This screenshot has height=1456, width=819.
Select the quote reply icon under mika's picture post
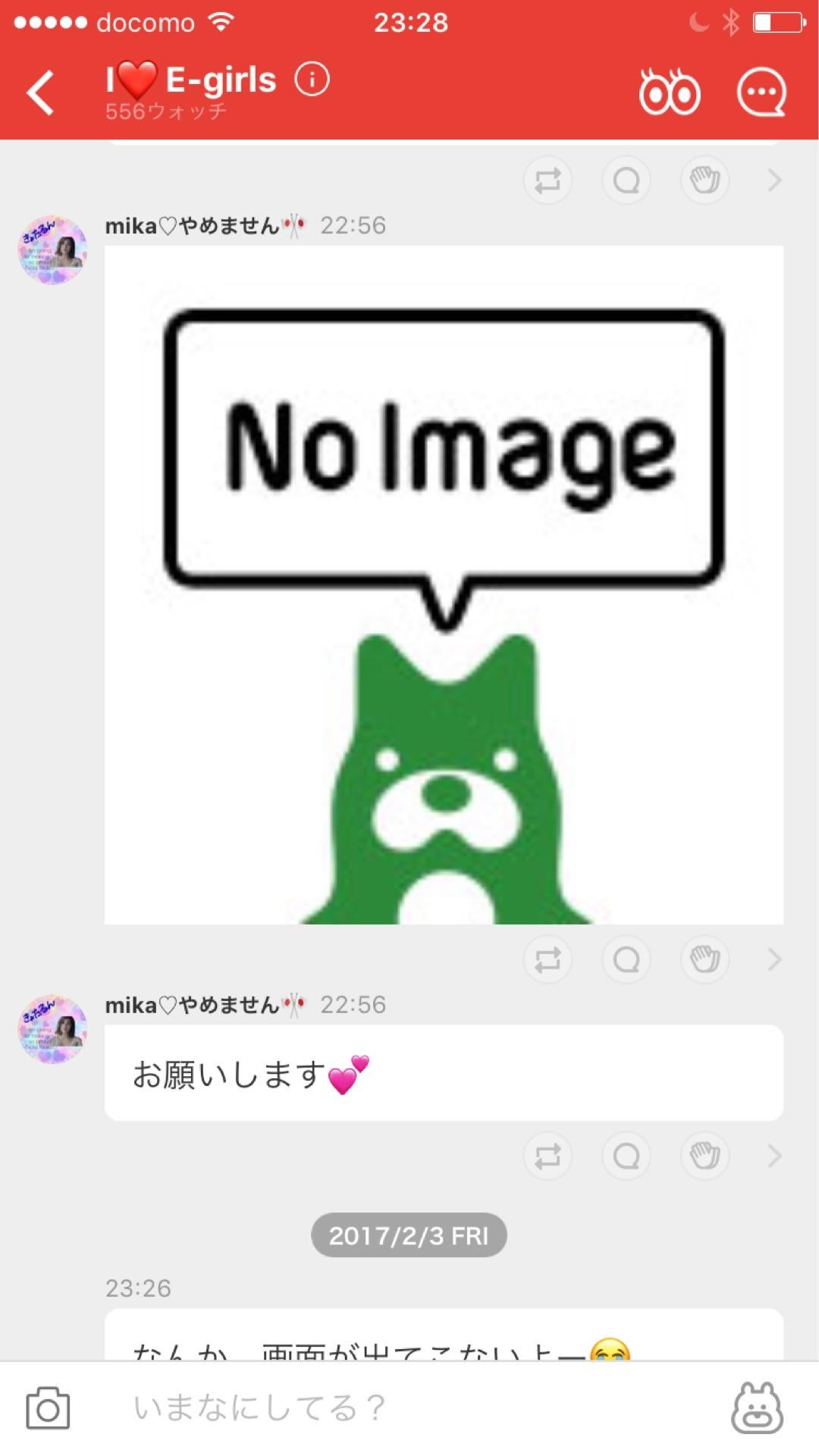pyautogui.click(x=626, y=959)
